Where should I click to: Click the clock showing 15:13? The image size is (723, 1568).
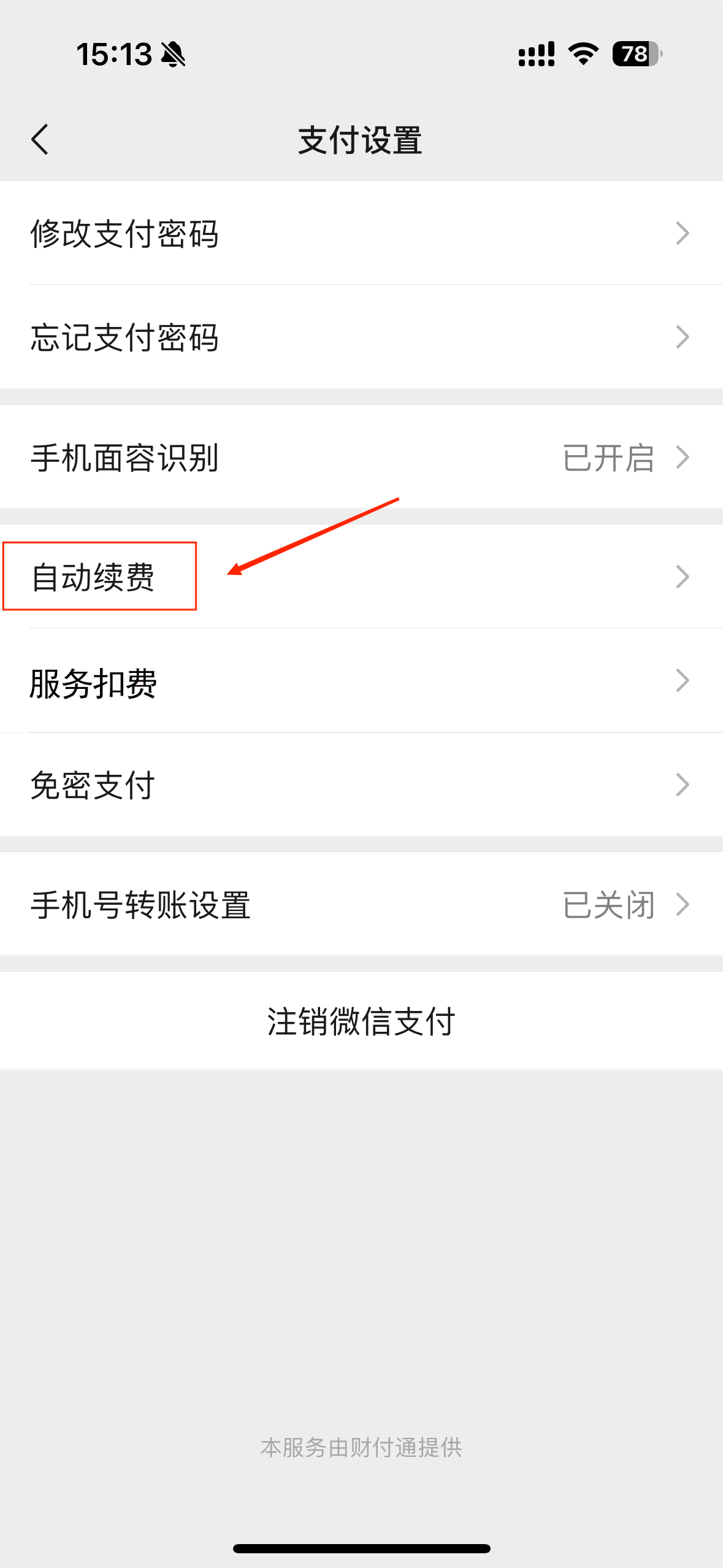click(x=116, y=55)
